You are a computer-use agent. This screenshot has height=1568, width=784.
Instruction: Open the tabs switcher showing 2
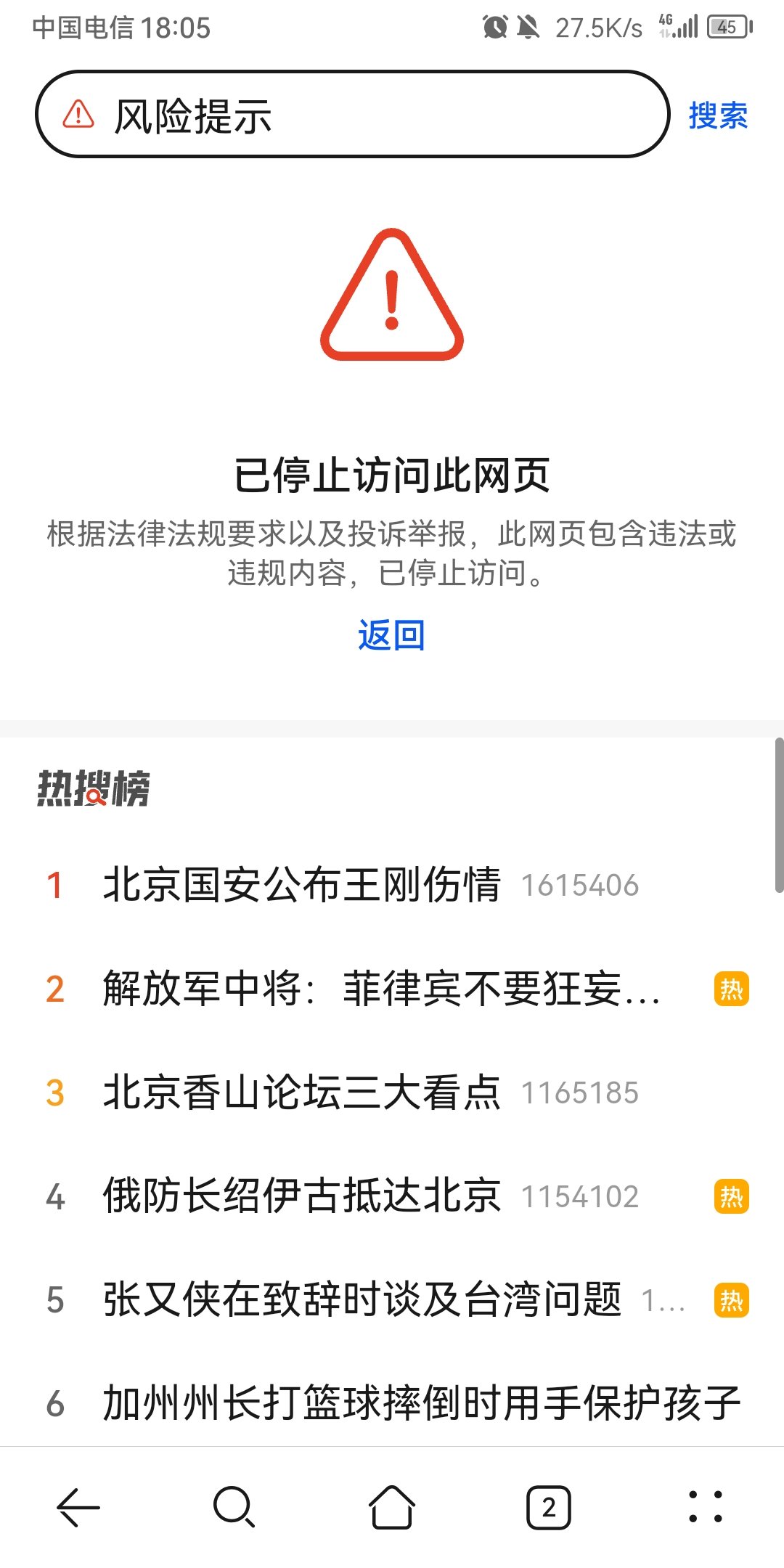[x=548, y=1507]
